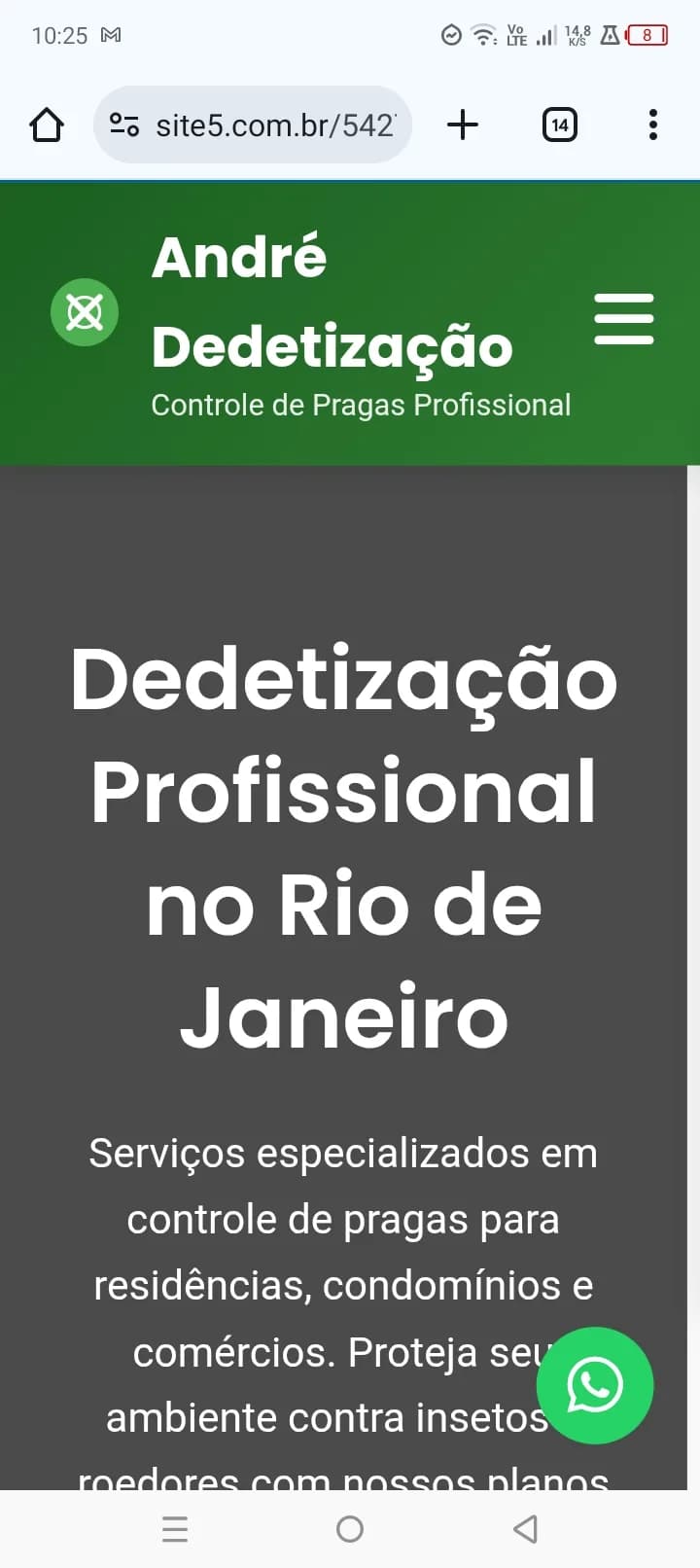Viewport: 700px width, 1568px height.
Task: Tap the Wi-Fi icon in the status bar
Action: [x=483, y=34]
